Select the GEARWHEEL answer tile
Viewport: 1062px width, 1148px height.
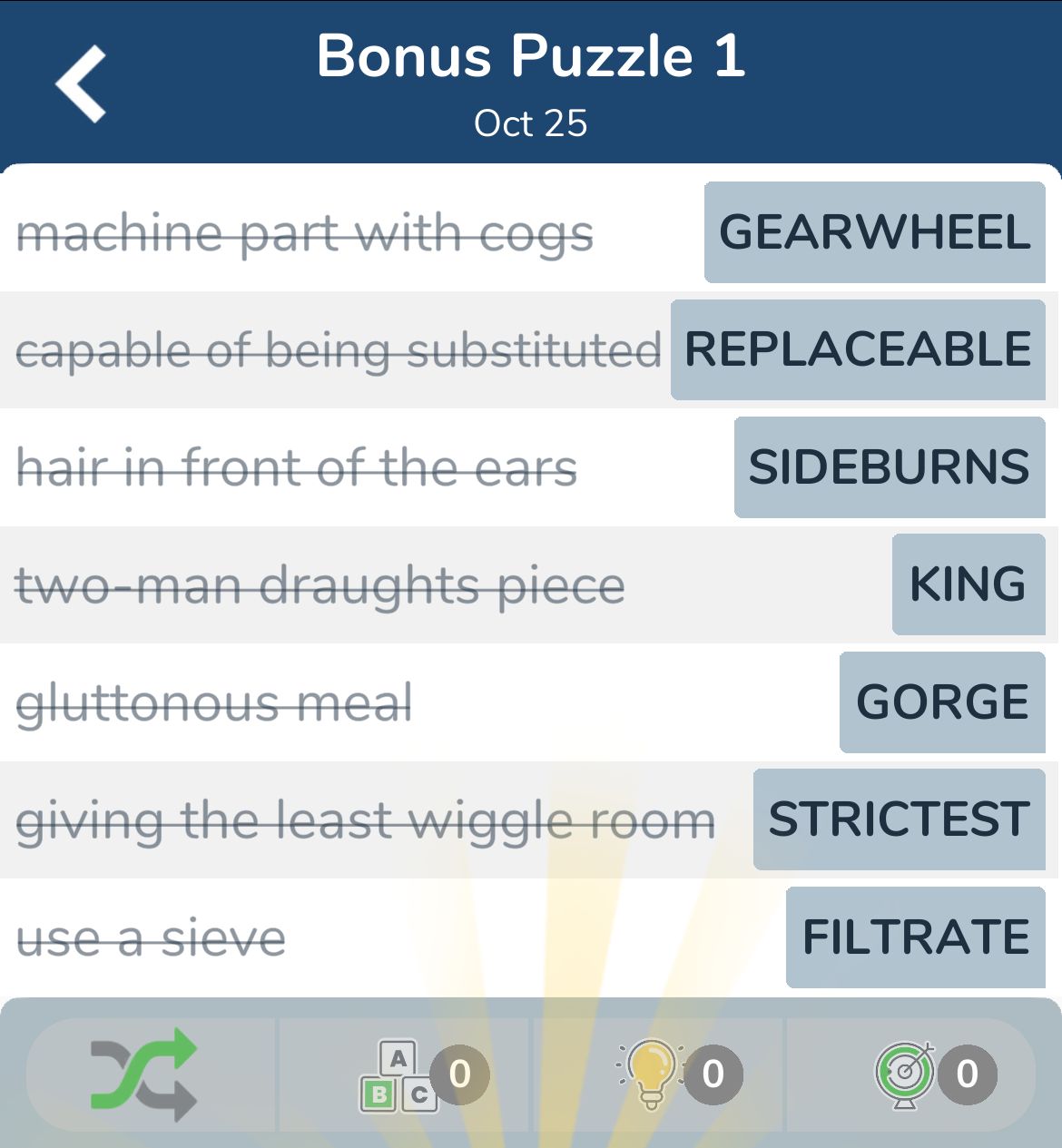(x=873, y=233)
